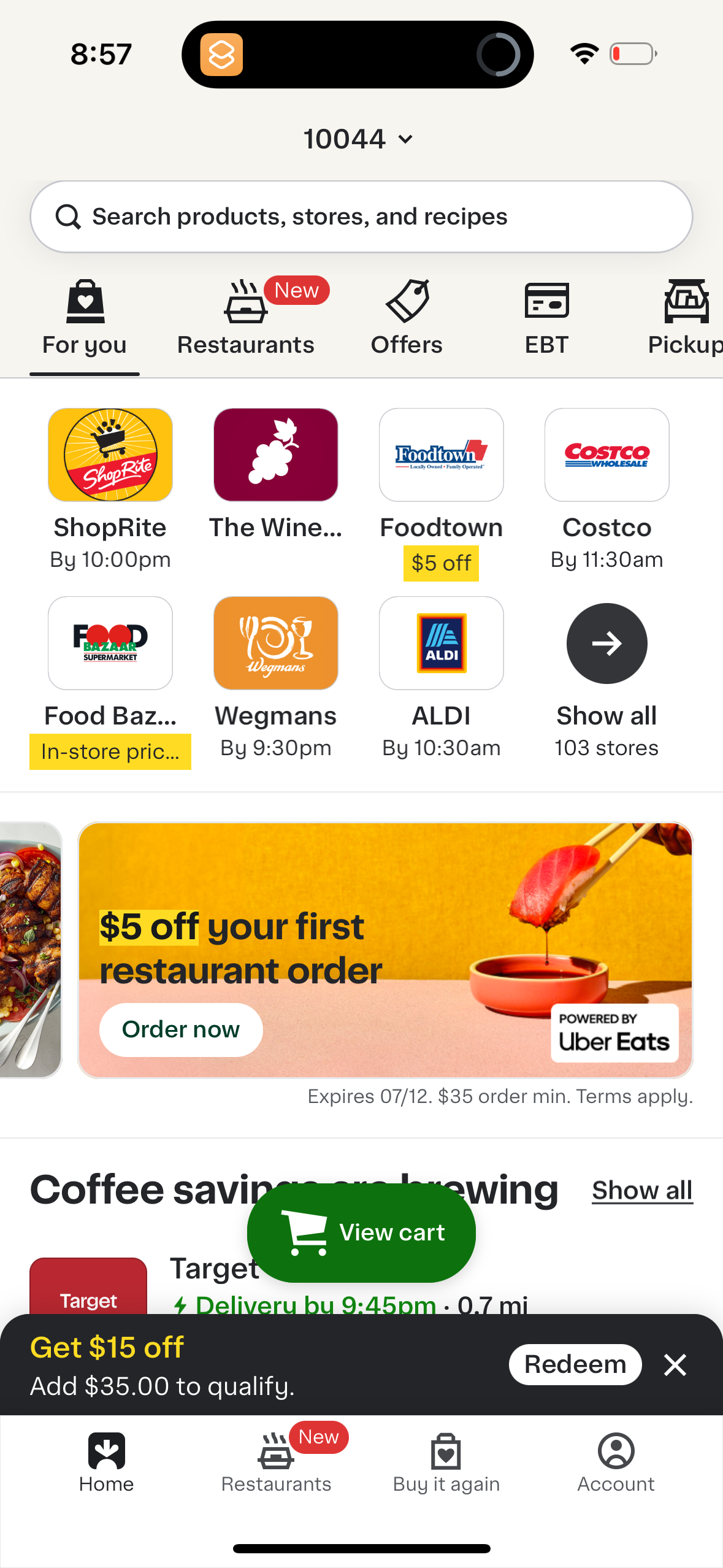Open the View cart button
This screenshot has width=723, height=1568.
point(361,1232)
